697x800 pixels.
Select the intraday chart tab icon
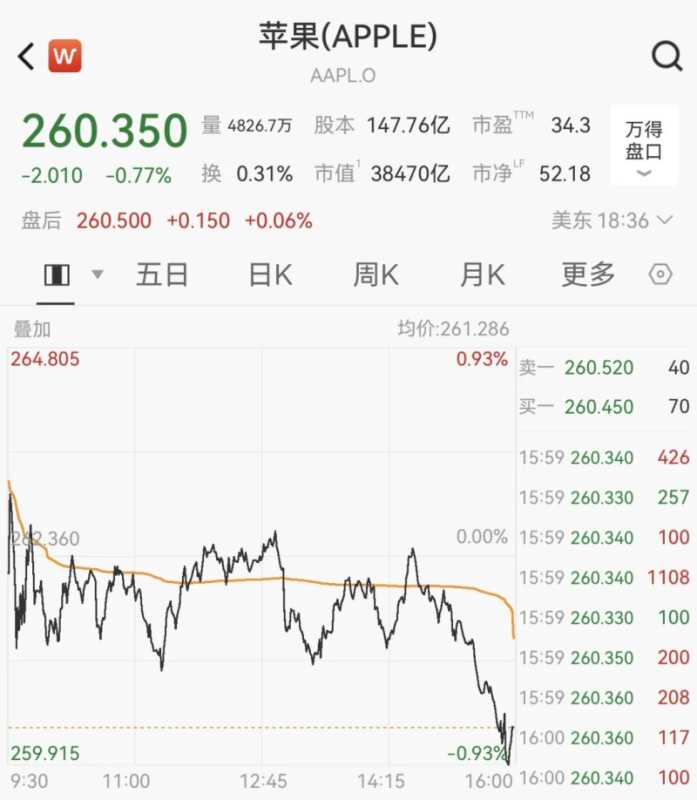click(x=57, y=275)
